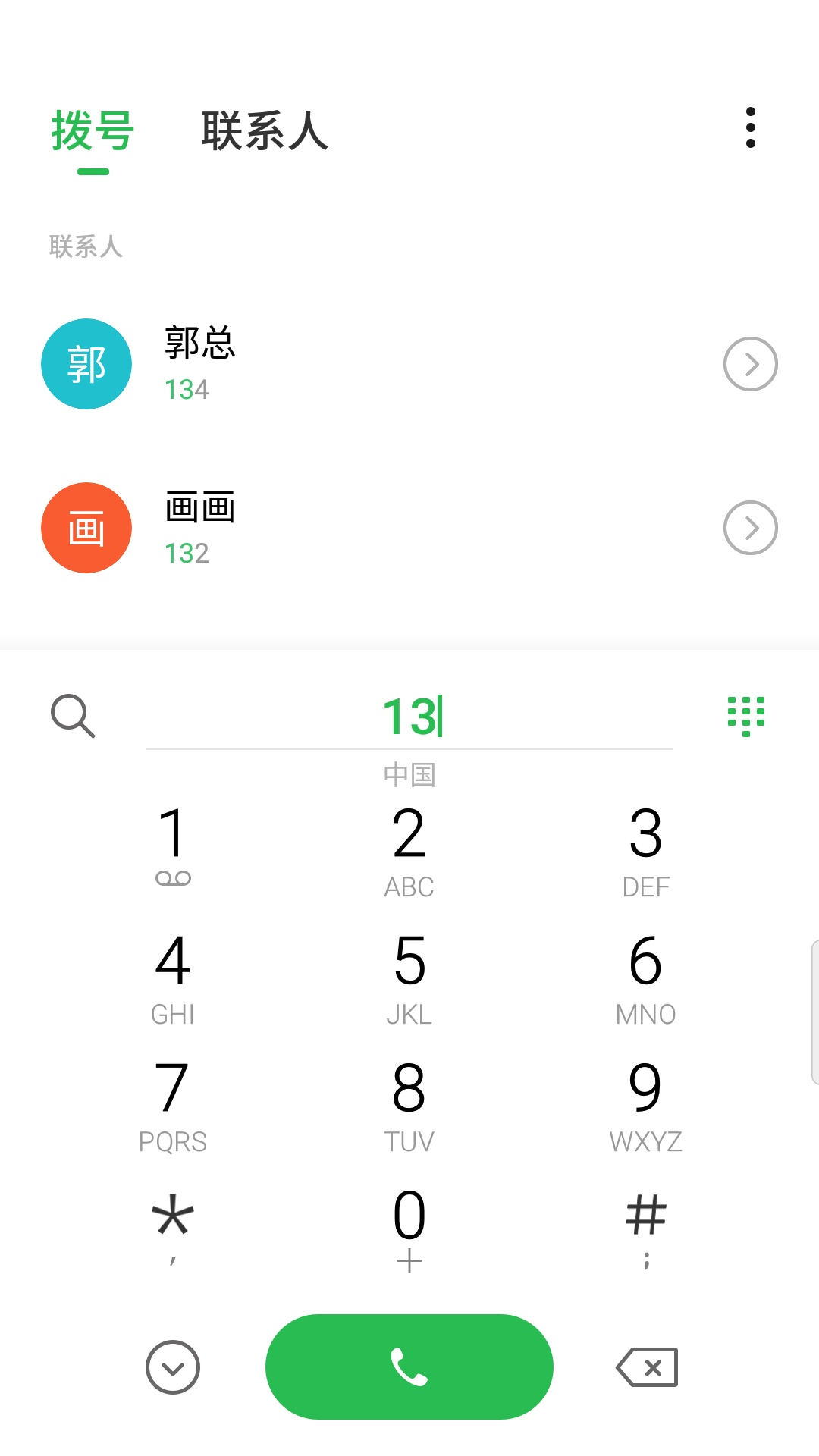Dial digit 1 on keypad
Viewport: 819px width, 1456px height.
pos(173,844)
